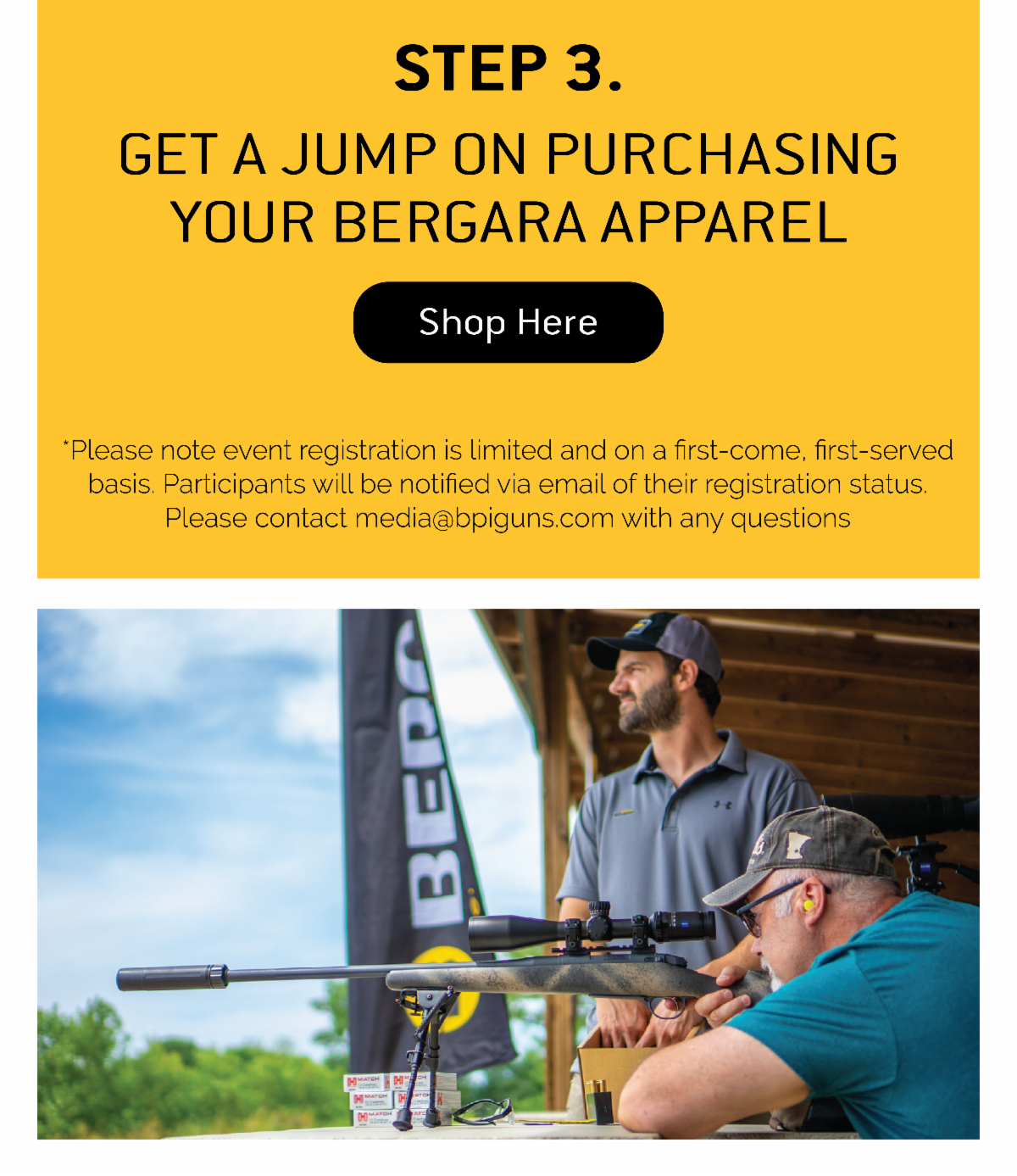Tap the Shop Here button
The width and height of the screenshot is (1017, 1176).
[508, 322]
